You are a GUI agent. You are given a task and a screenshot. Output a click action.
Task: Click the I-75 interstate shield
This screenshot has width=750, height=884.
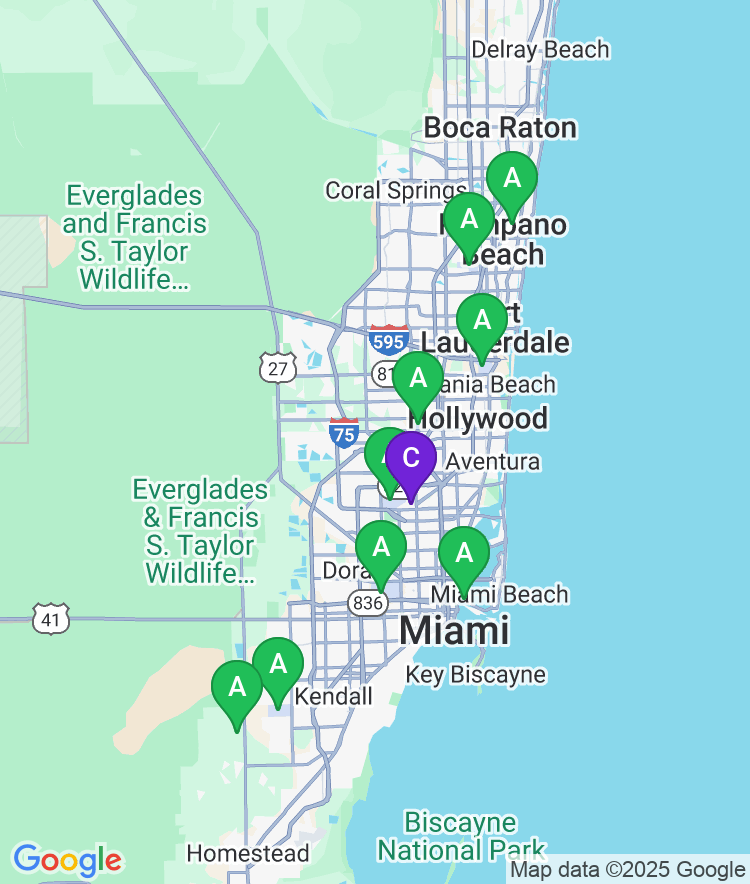click(x=344, y=434)
